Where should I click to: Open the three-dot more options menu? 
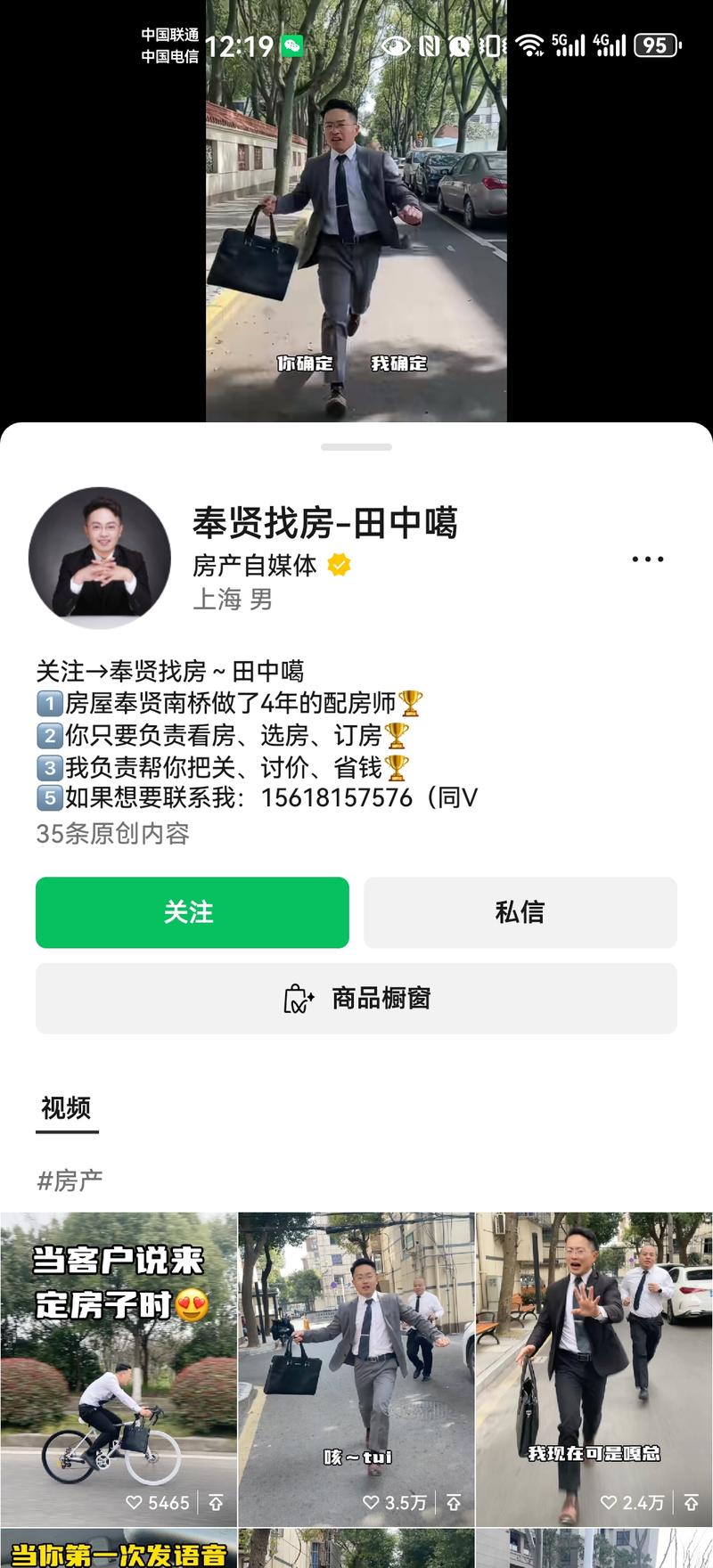[x=647, y=559]
